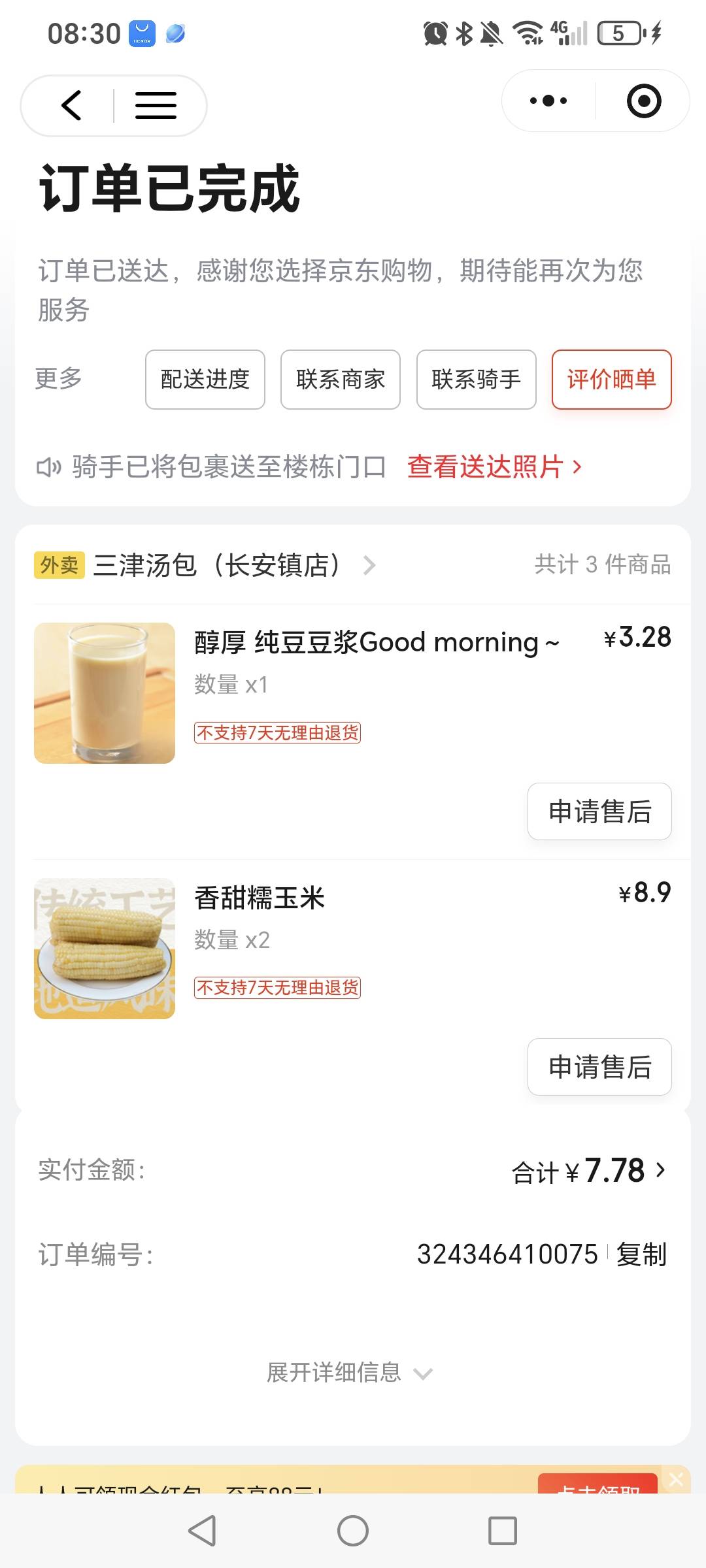Expand 展开详细信息 for order details
706x1568 pixels.
[x=350, y=1373]
